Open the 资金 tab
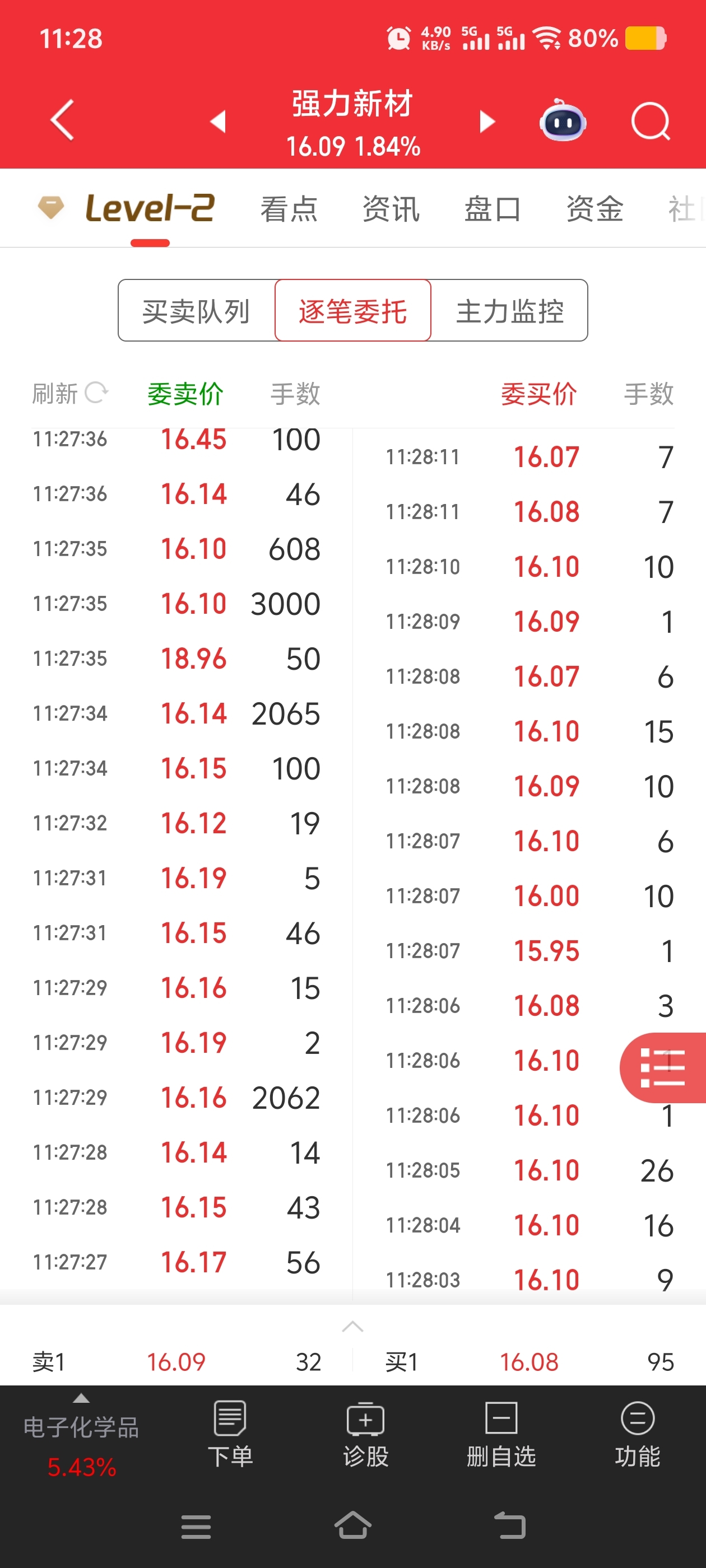This screenshot has width=706, height=1568. 594,209
